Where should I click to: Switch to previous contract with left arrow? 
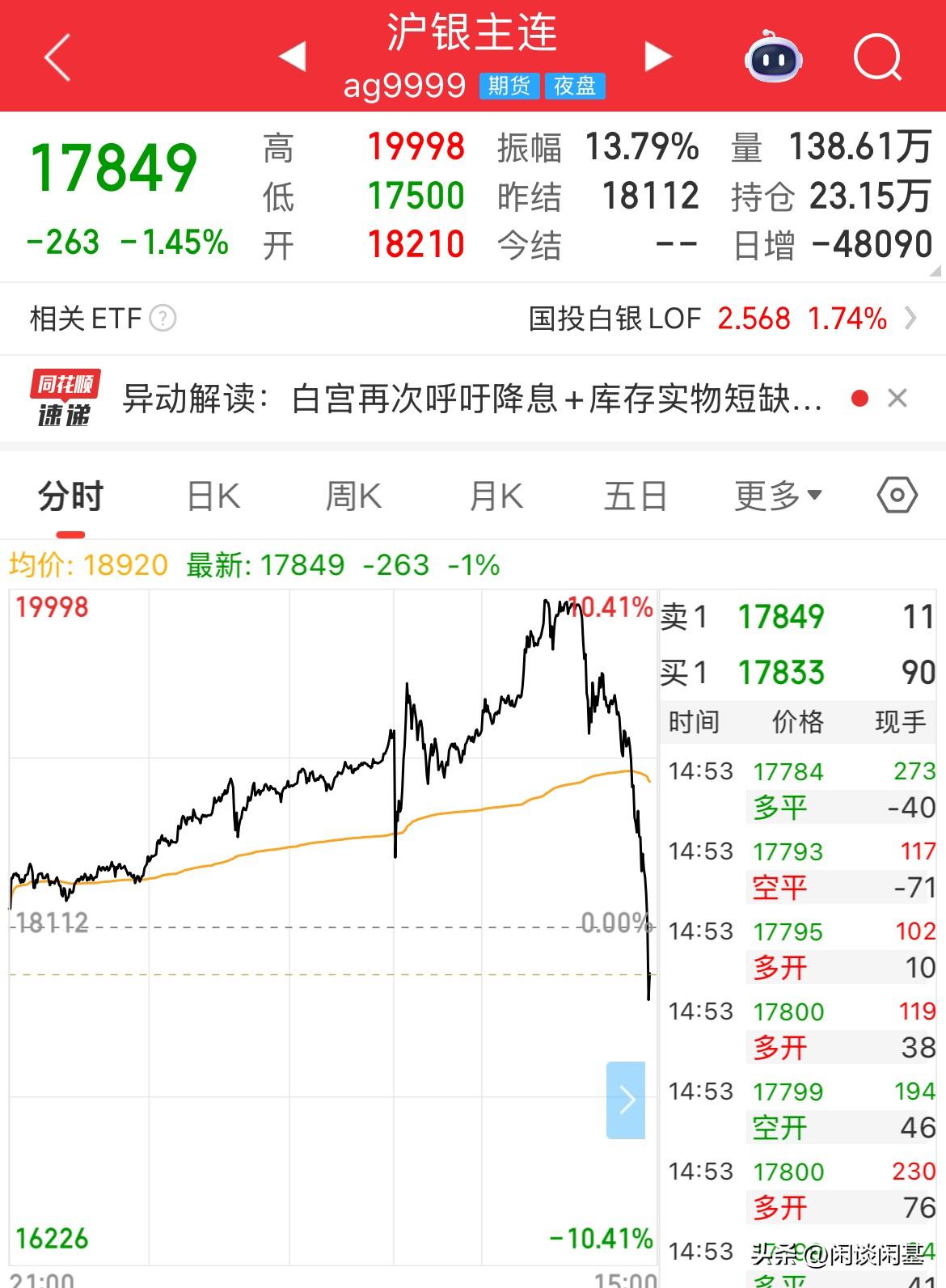[x=289, y=57]
